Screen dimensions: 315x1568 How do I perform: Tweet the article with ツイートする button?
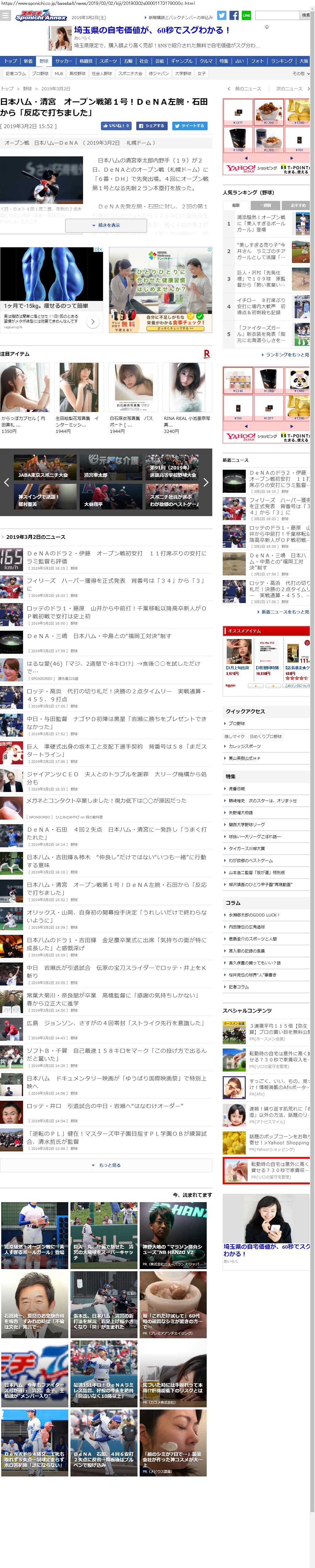tap(189, 125)
